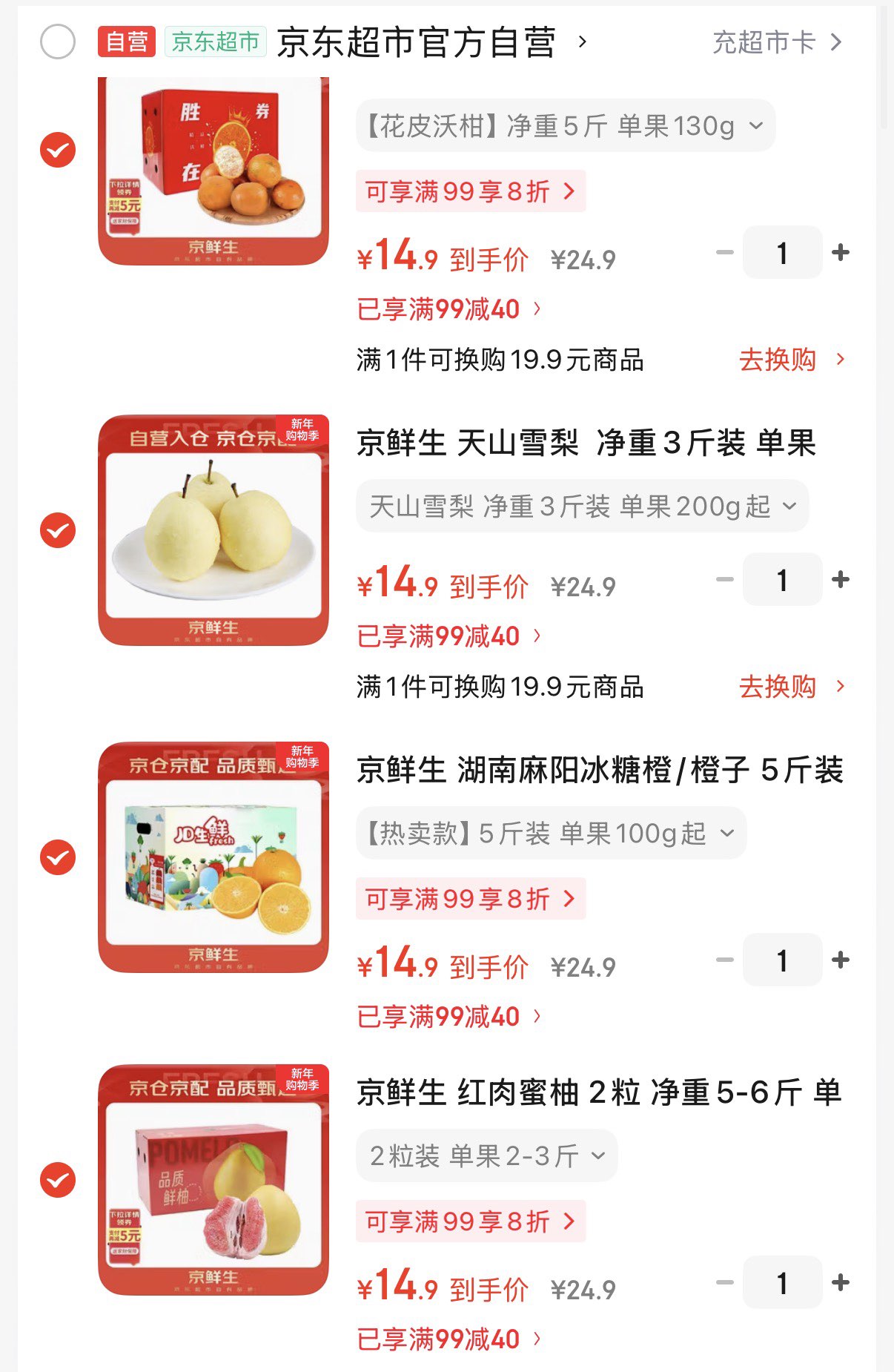Uncheck the 花皮沃柑 item

click(58, 151)
